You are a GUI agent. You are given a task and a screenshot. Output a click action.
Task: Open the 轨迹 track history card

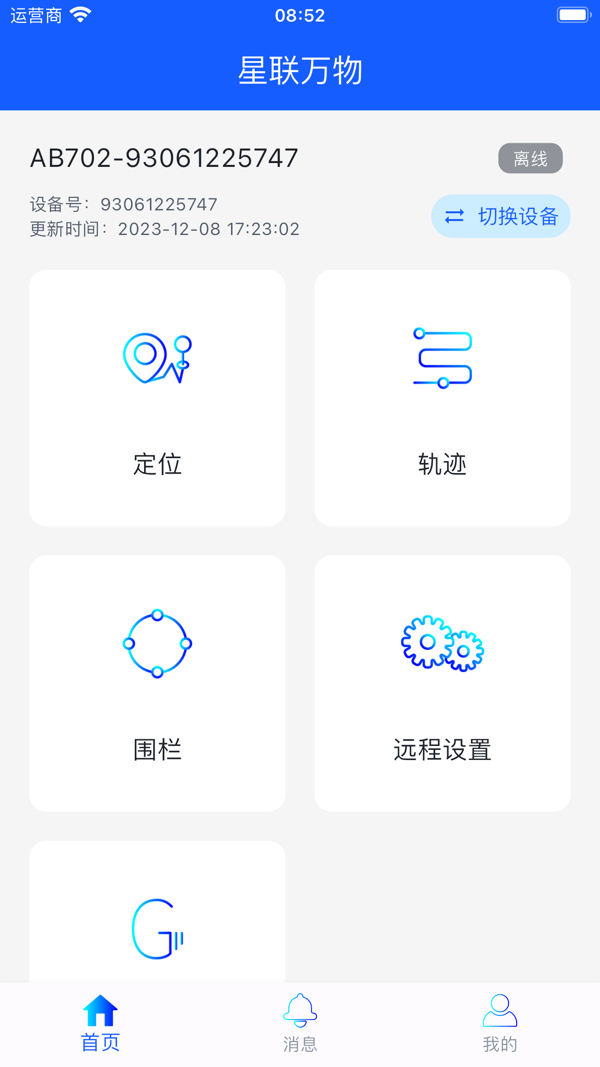click(442, 398)
